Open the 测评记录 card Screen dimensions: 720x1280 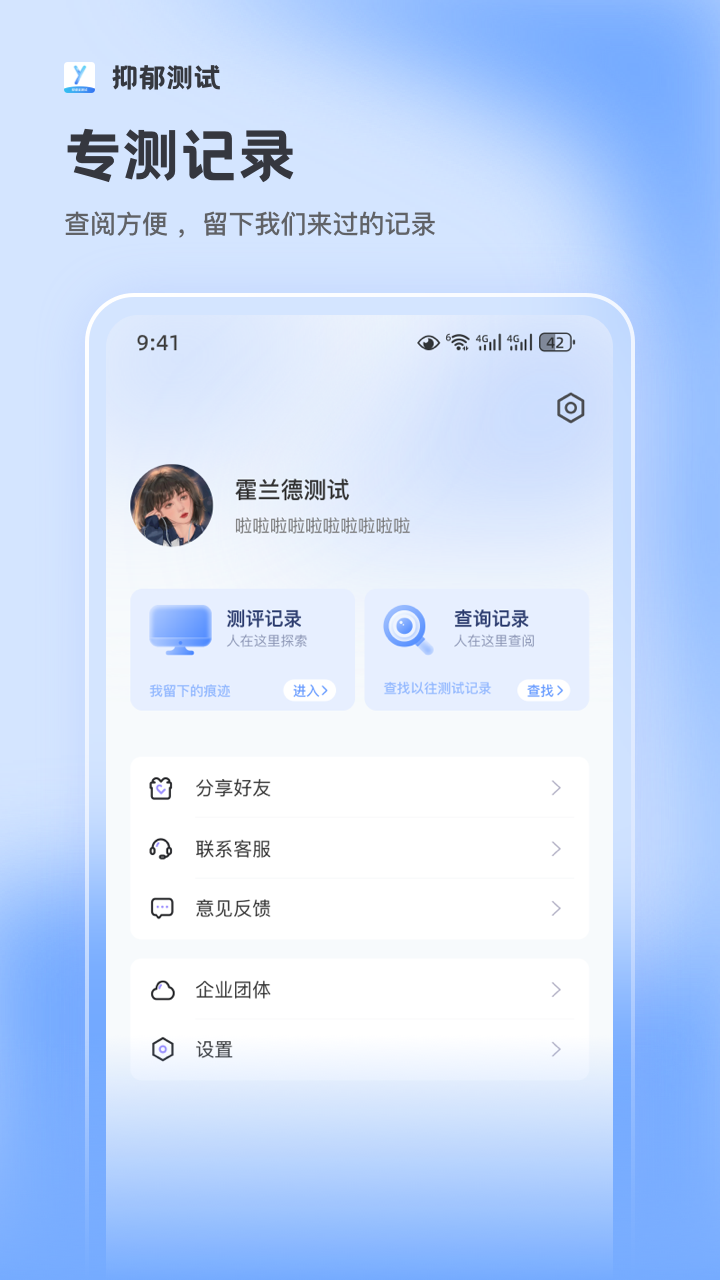click(242, 648)
